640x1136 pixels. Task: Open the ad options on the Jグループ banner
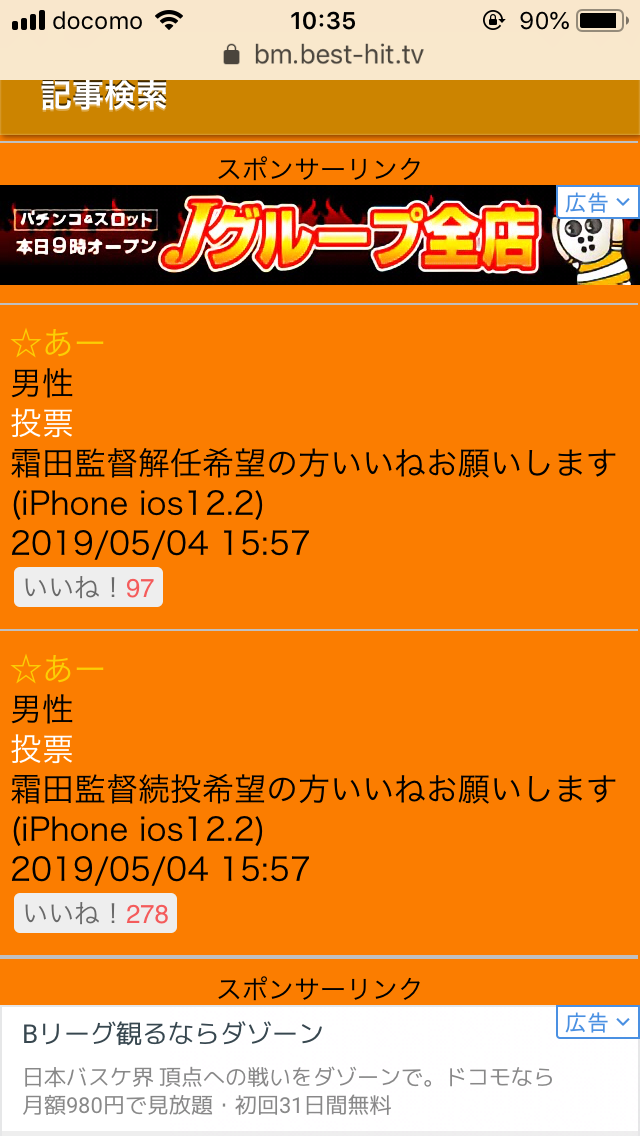click(597, 202)
